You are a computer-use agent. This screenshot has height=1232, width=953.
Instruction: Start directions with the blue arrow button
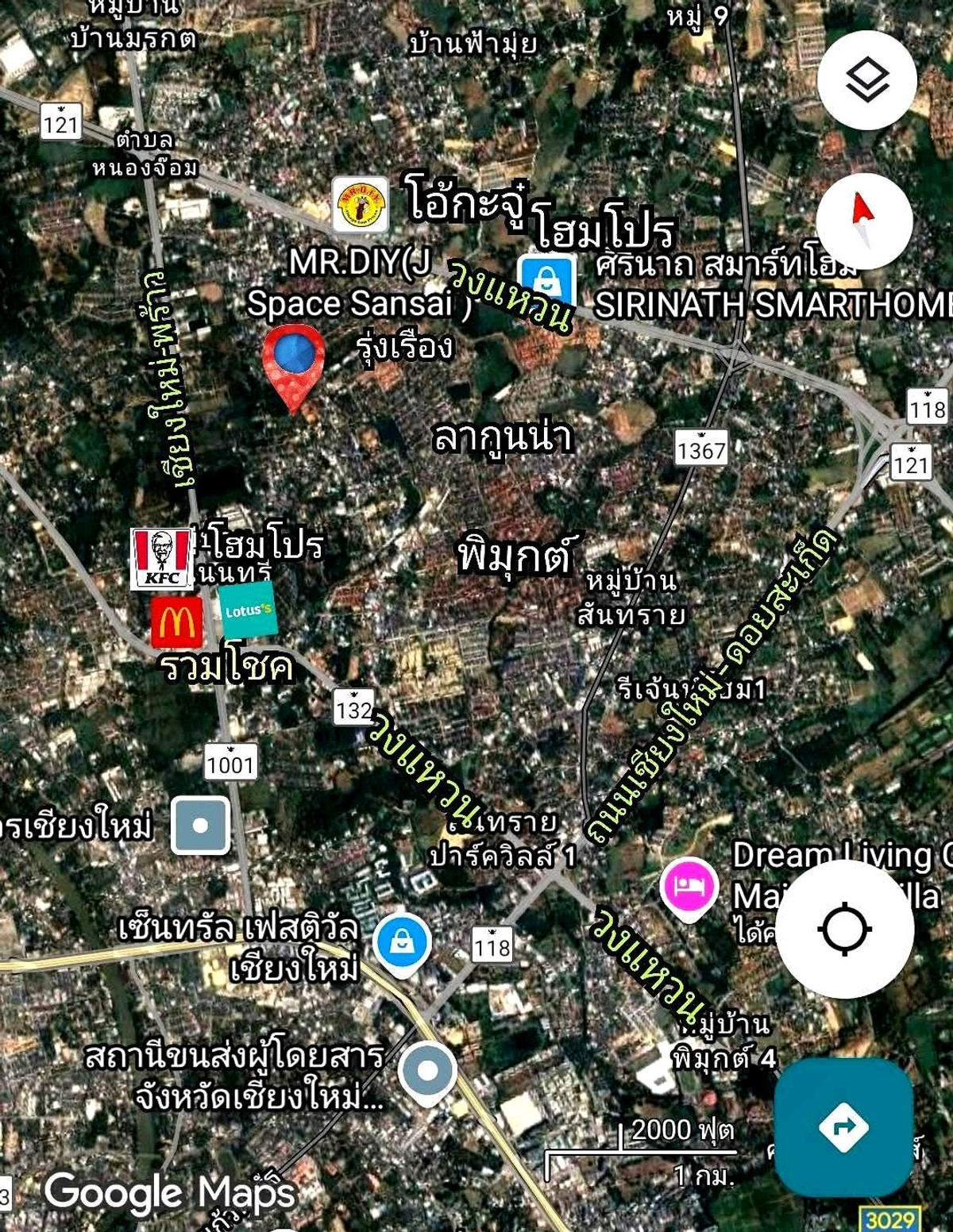[843, 1126]
